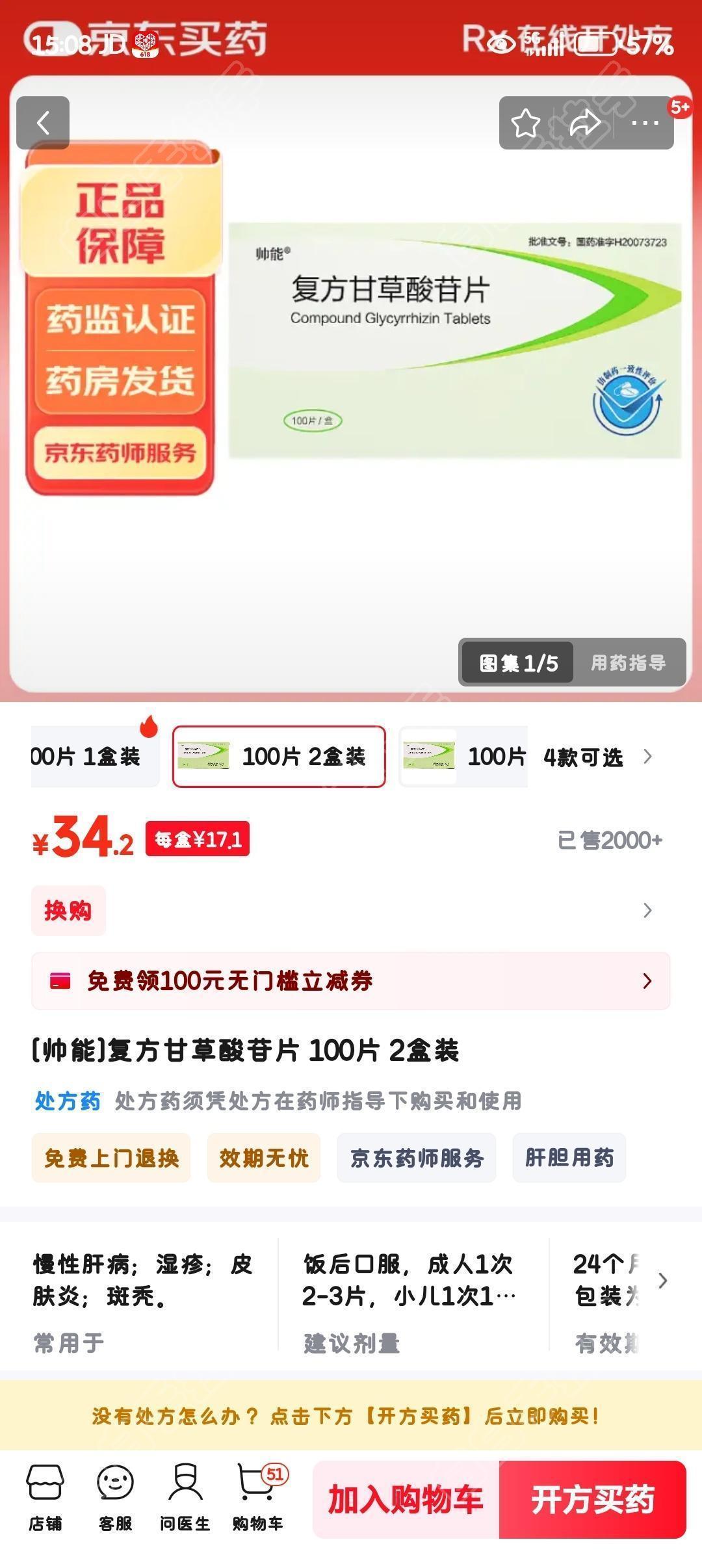The height and width of the screenshot is (1568, 702).
Task: Add item with 加入购物车 button
Action: click(406, 1499)
